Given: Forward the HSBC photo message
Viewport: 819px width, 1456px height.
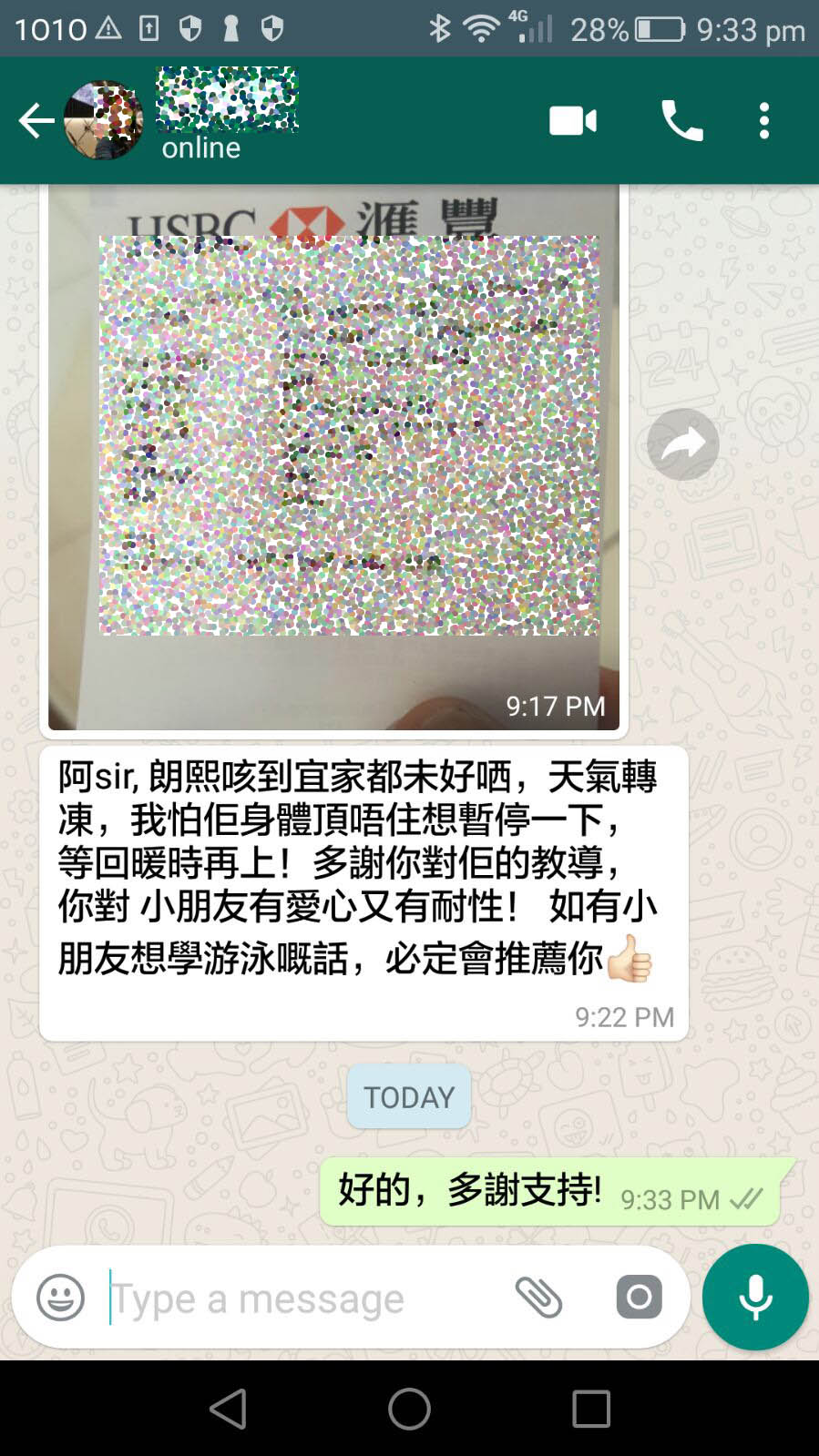Looking at the screenshot, I should pos(682,444).
